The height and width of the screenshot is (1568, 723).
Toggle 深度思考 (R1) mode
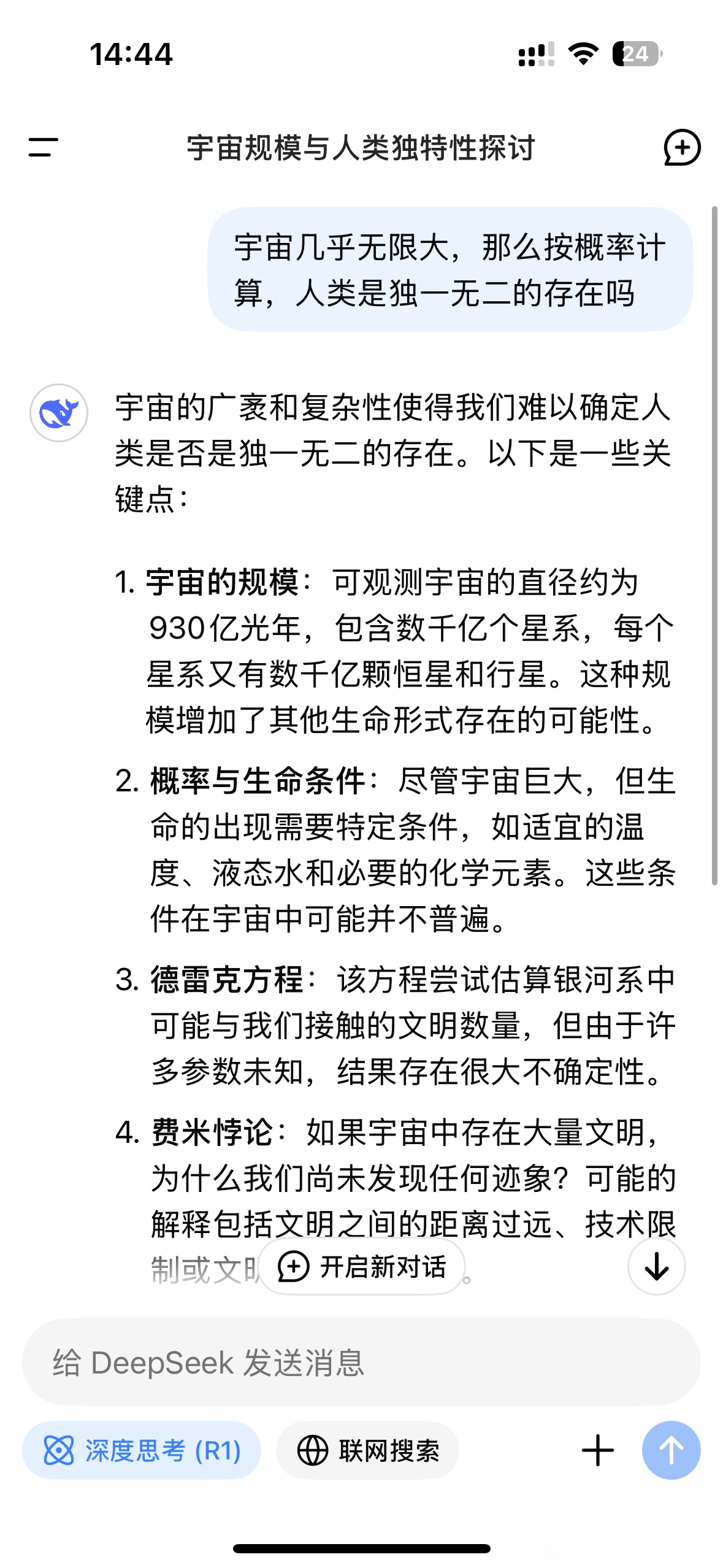[142, 1451]
